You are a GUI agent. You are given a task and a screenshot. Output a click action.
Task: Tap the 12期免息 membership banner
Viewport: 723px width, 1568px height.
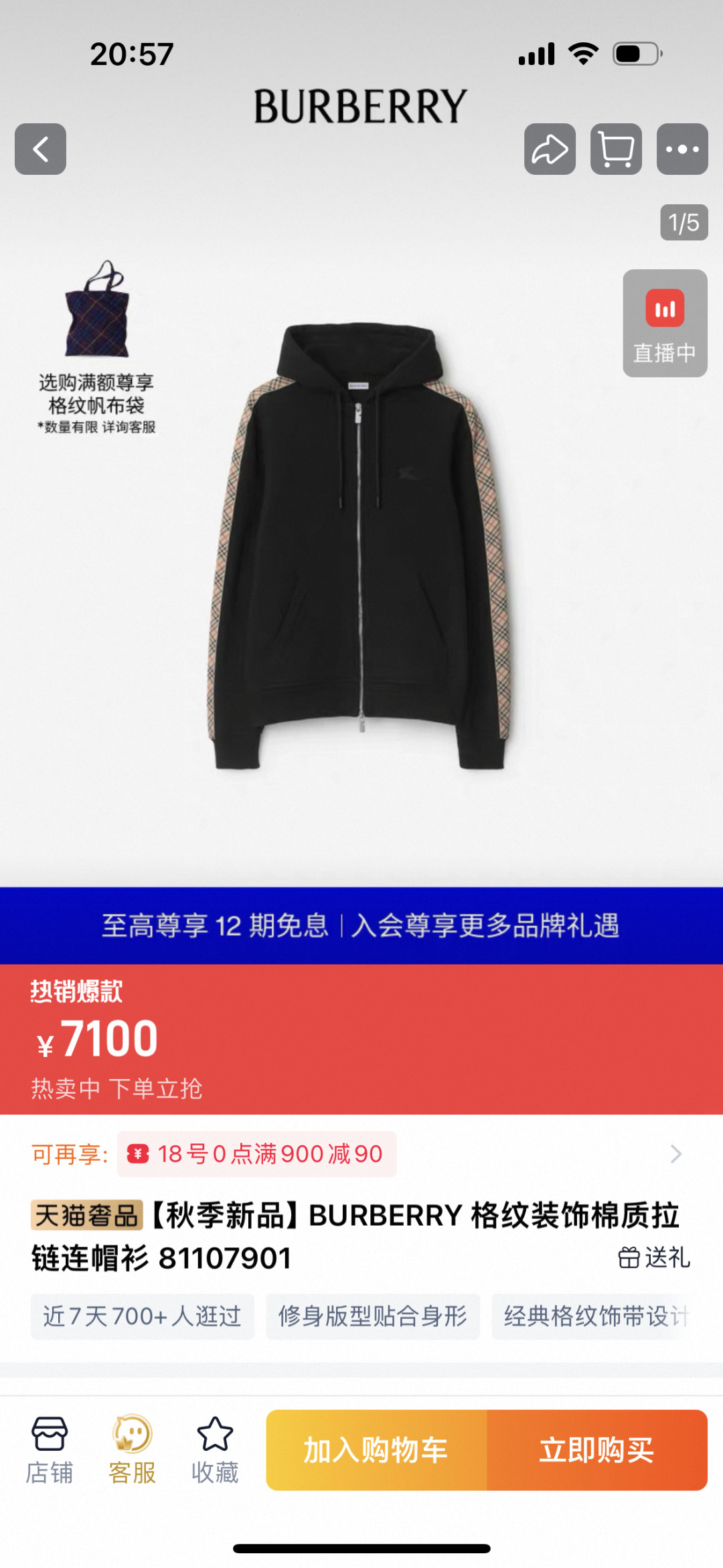[361, 926]
